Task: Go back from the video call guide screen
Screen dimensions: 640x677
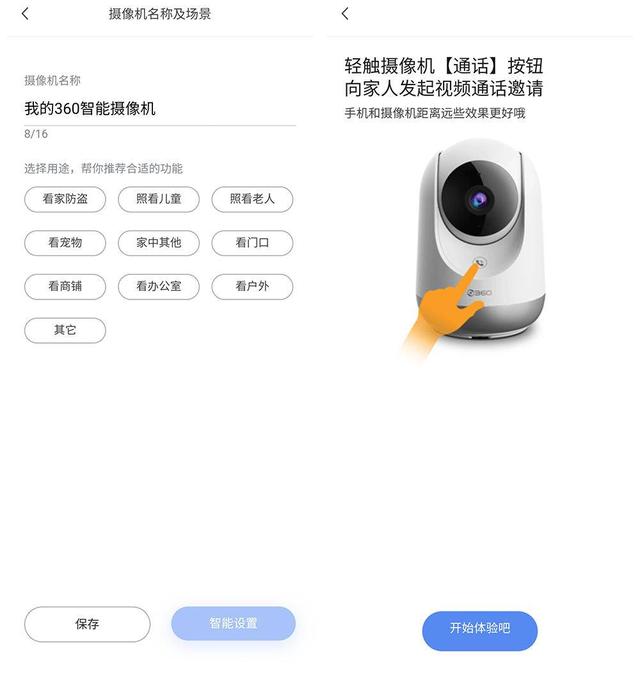Action: (345, 14)
